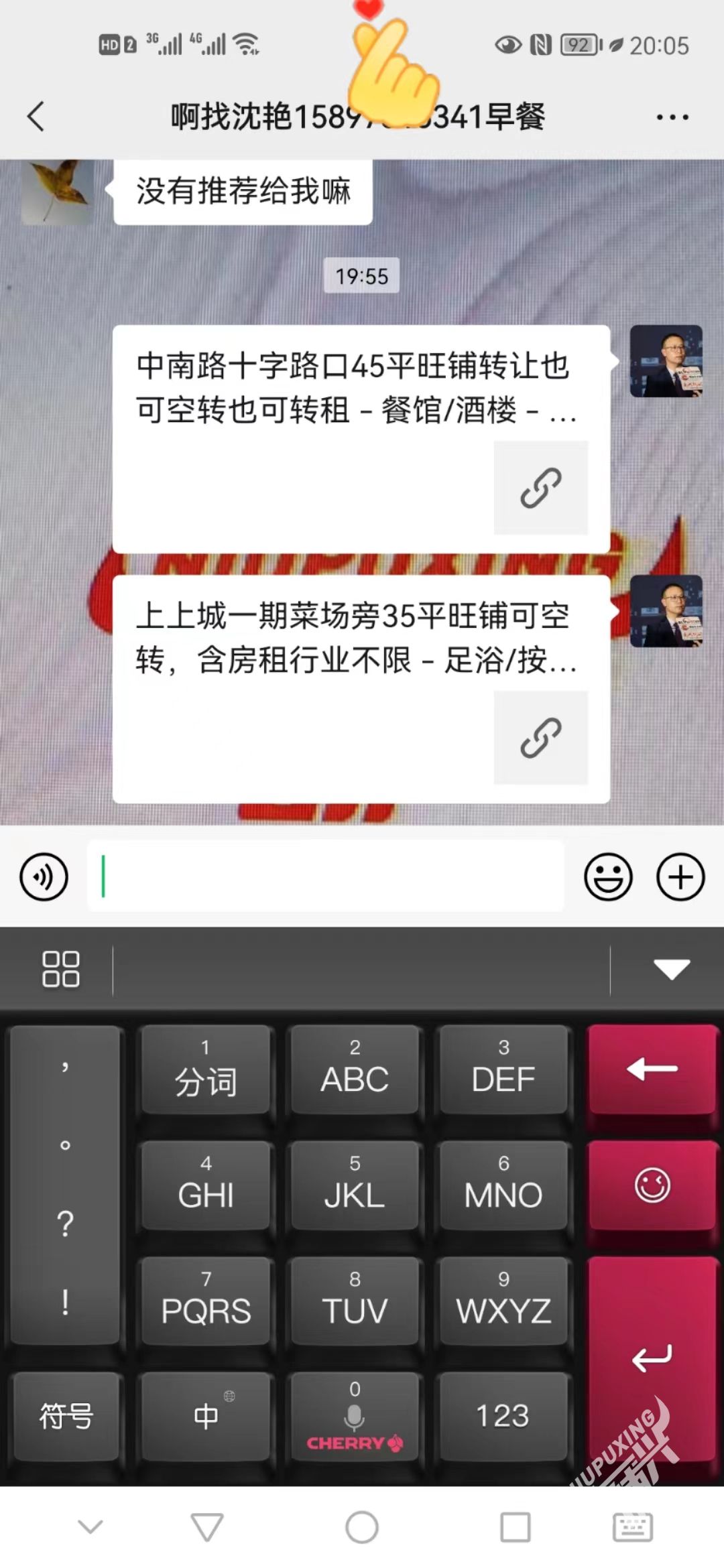Open the chat's three-dot menu
The image size is (724, 1568).
coord(672,117)
